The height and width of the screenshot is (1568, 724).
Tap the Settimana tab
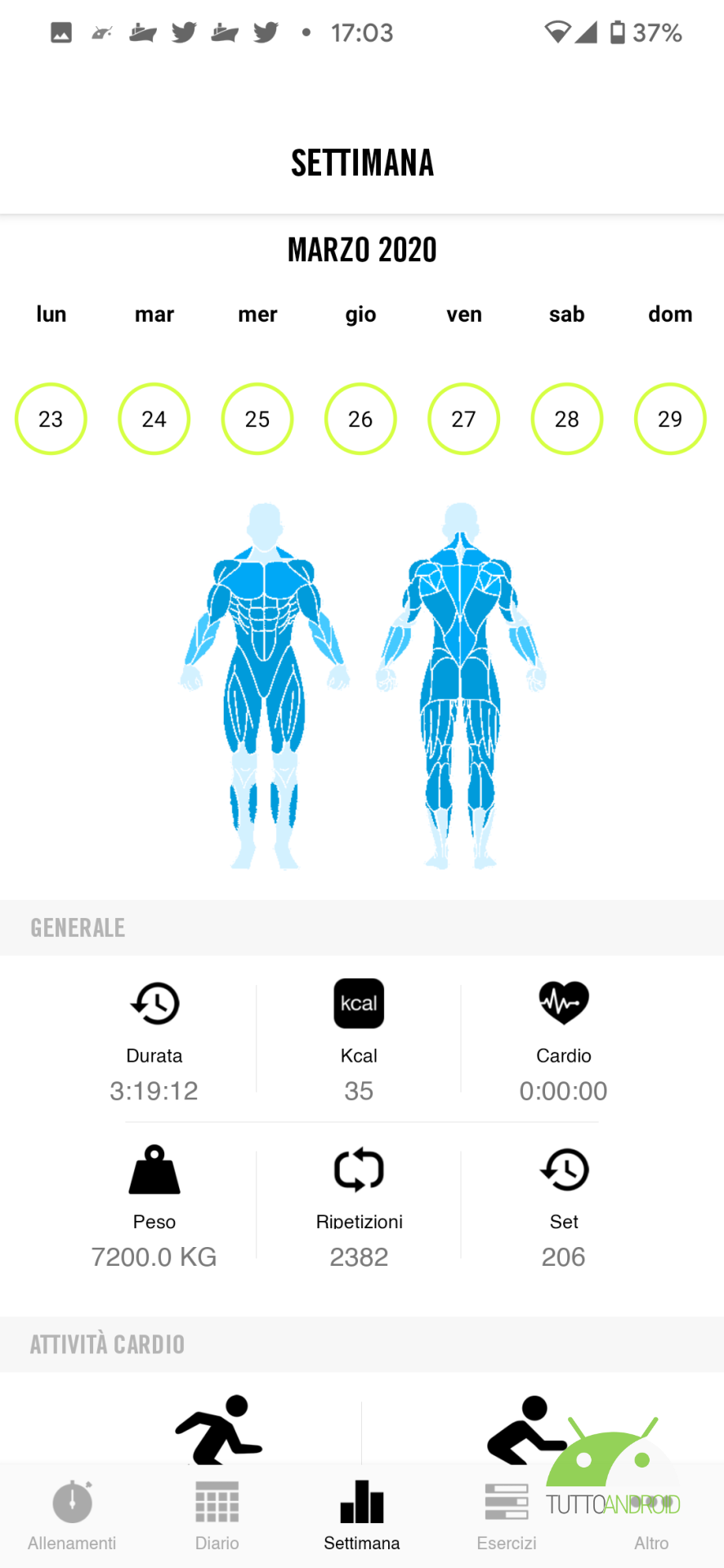coord(362,1516)
